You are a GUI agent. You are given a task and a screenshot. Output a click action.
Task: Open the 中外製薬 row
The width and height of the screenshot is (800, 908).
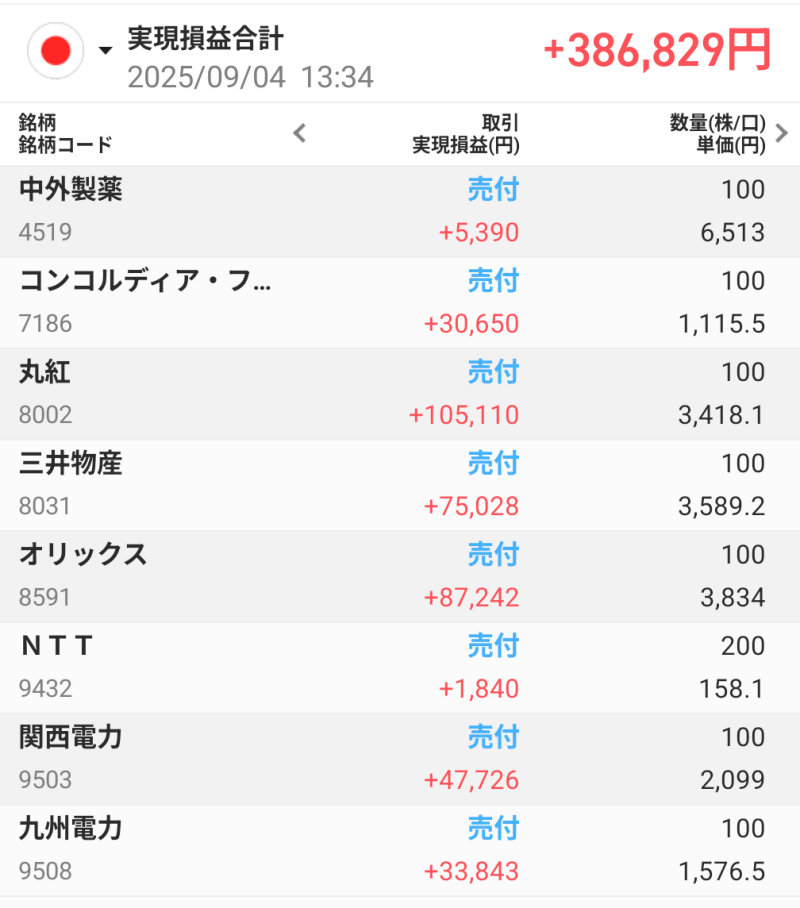[400, 211]
